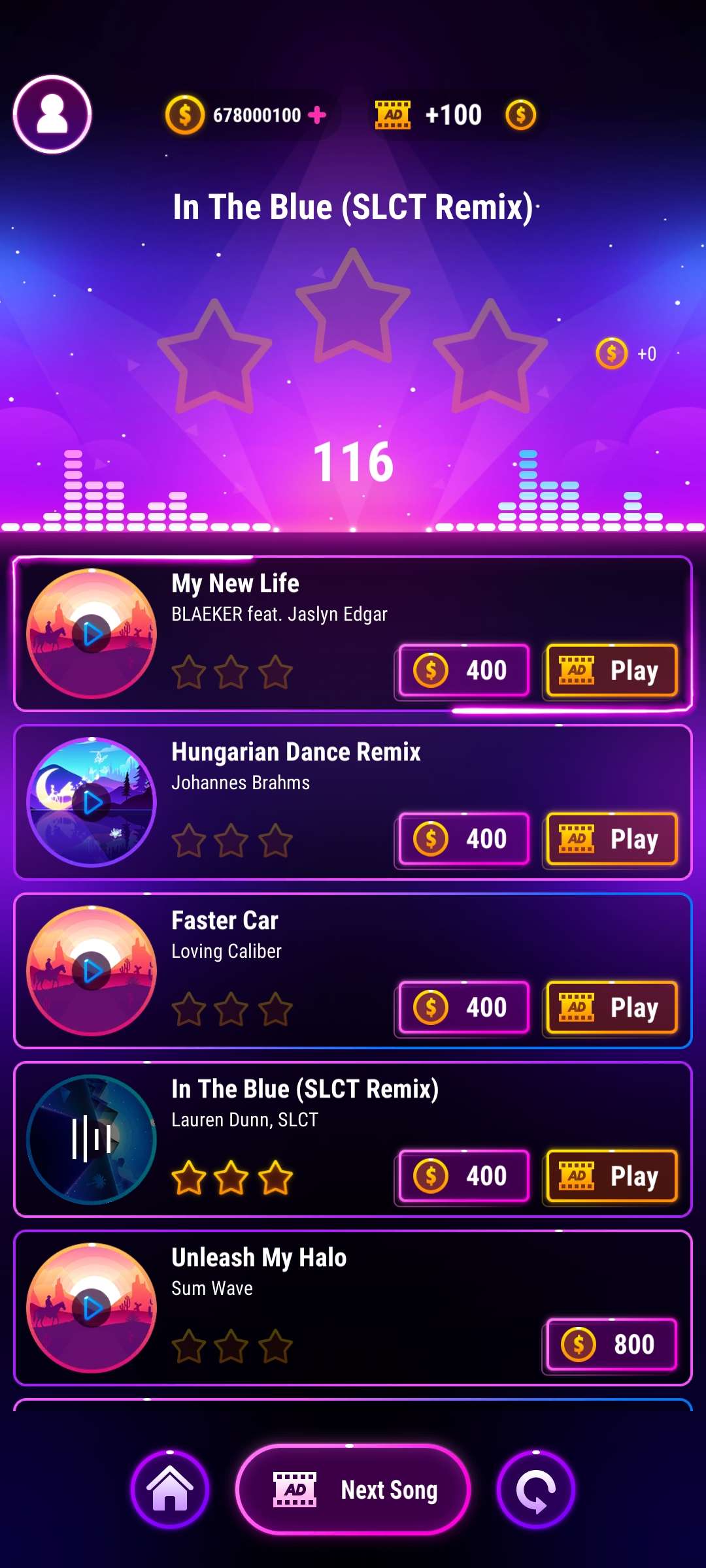Preview the song My New Life
The width and height of the screenshot is (706, 1568).
[x=92, y=634]
